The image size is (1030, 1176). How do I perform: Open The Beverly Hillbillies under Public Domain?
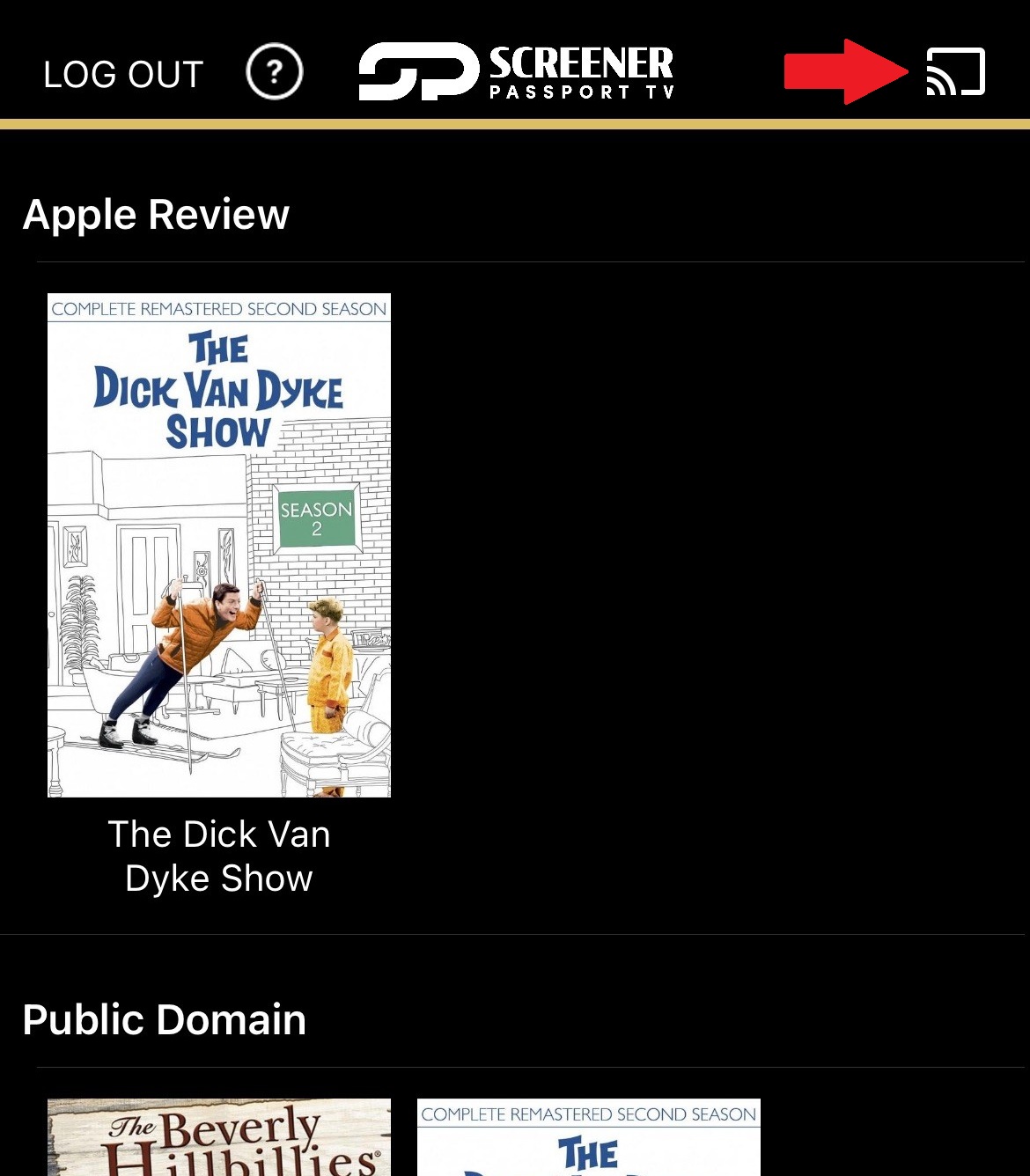click(218, 1137)
